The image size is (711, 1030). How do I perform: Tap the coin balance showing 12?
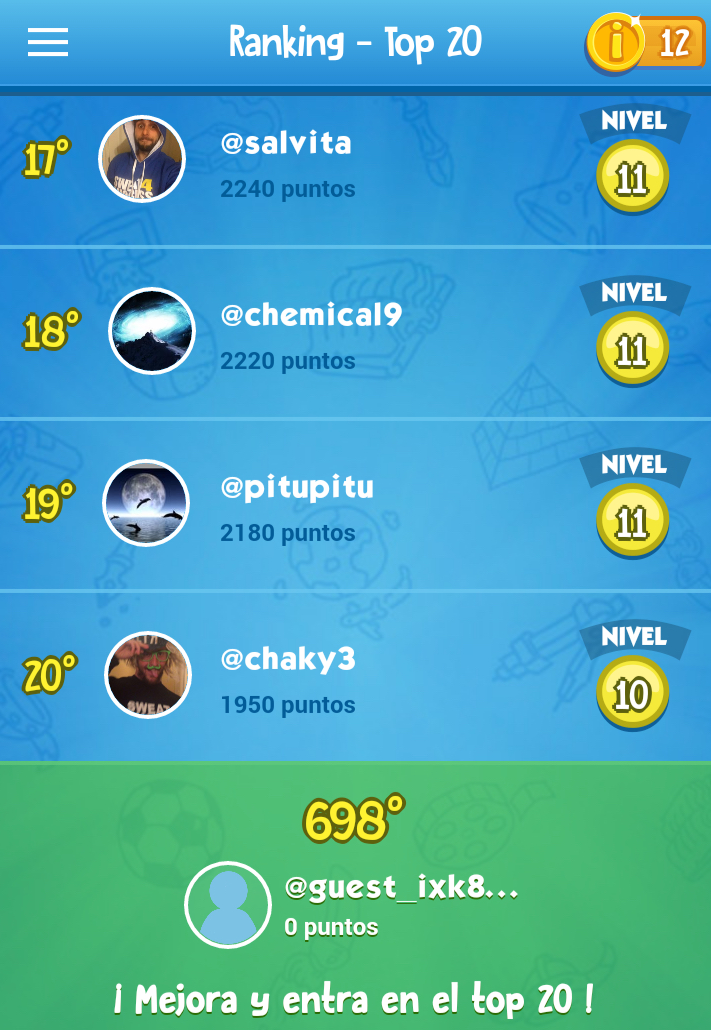647,43
